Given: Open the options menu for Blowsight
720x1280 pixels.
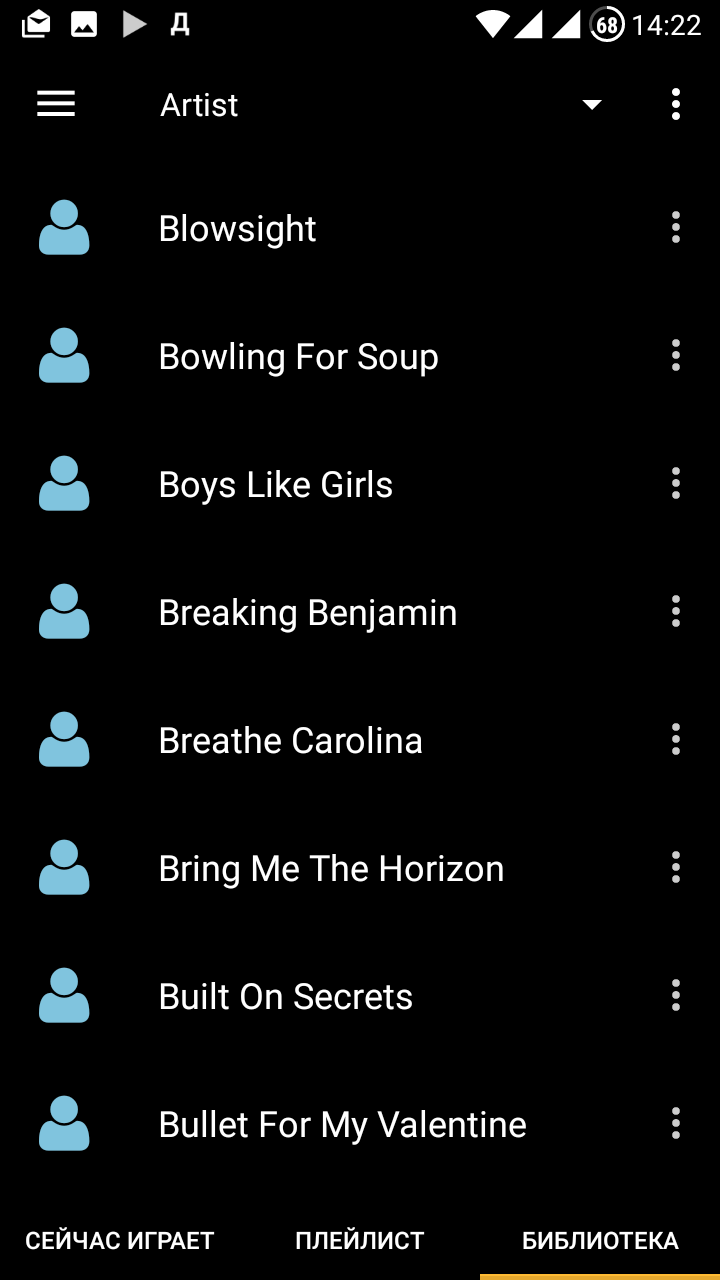Looking at the screenshot, I should (x=676, y=228).
